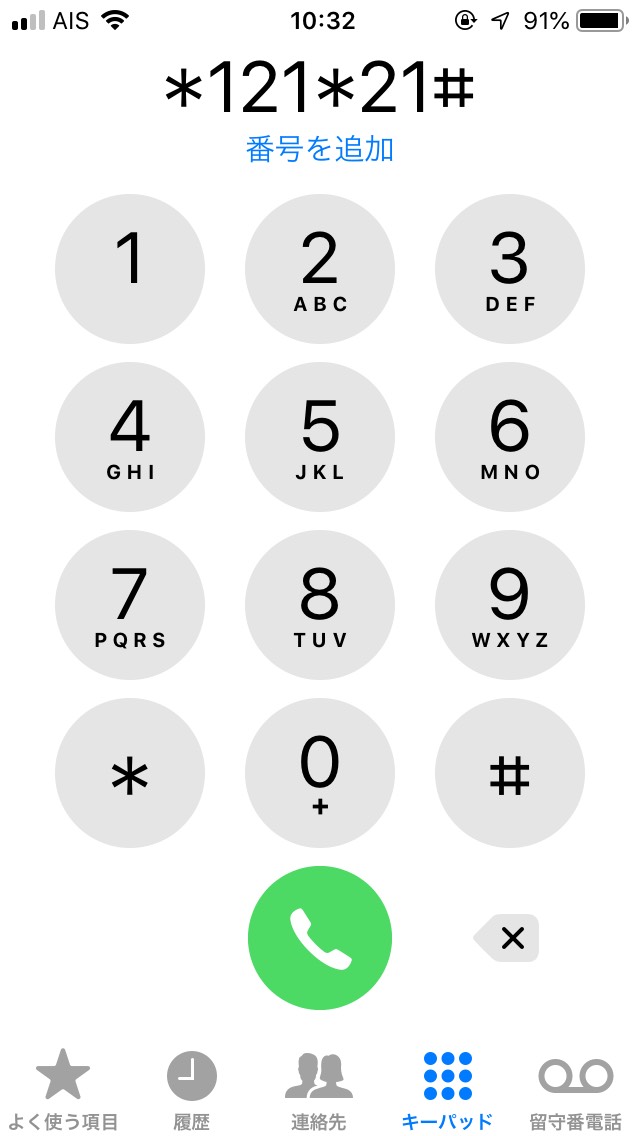Tap the green call button
The height and width of the screenshot is (1136, 640).
320,938
